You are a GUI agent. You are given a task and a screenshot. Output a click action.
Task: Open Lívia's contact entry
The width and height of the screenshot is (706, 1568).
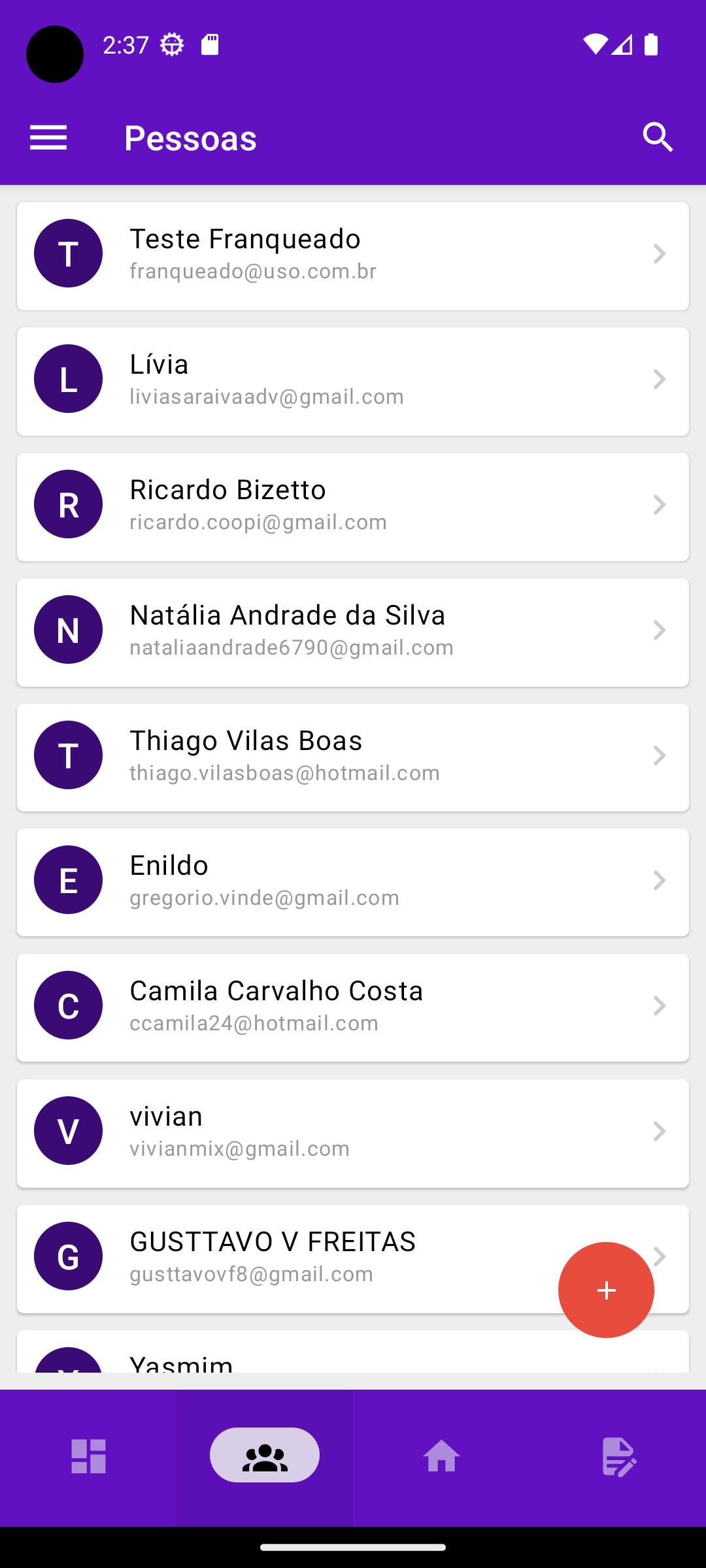coord(353,382)
